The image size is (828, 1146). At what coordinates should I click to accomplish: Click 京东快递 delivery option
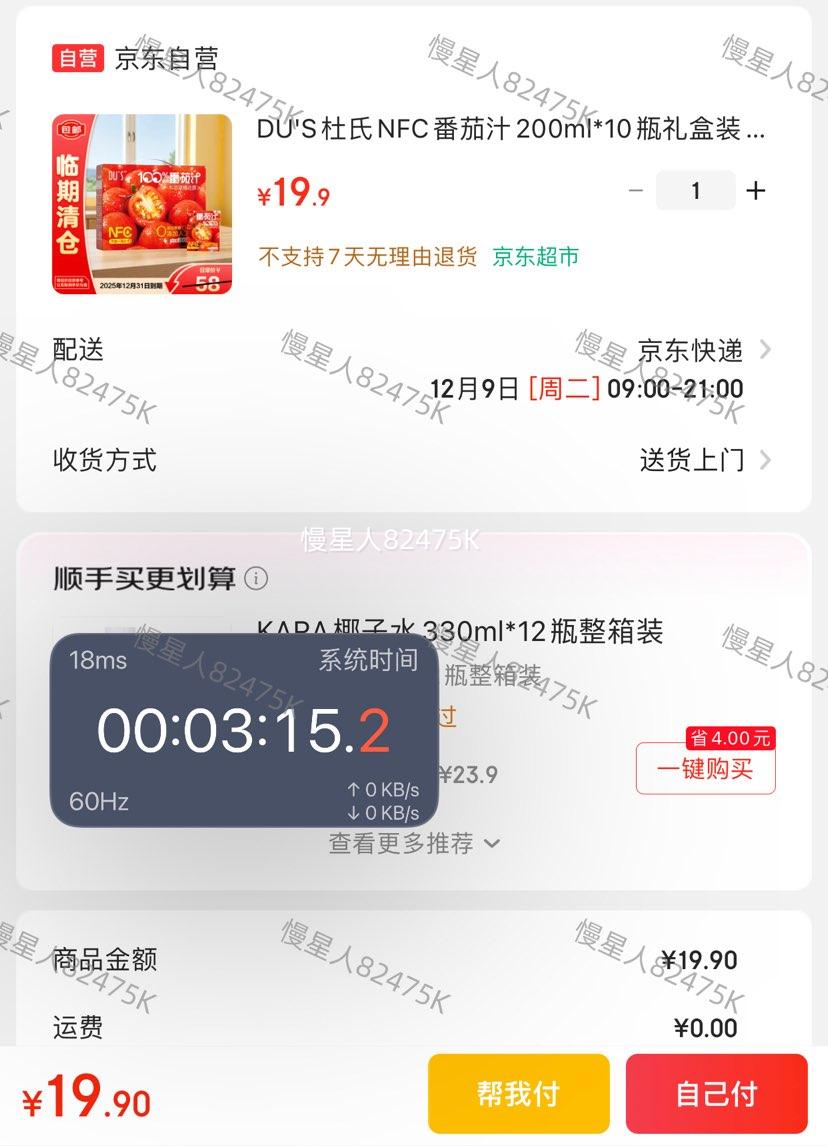pyautogui.click(x=690, y=350)
